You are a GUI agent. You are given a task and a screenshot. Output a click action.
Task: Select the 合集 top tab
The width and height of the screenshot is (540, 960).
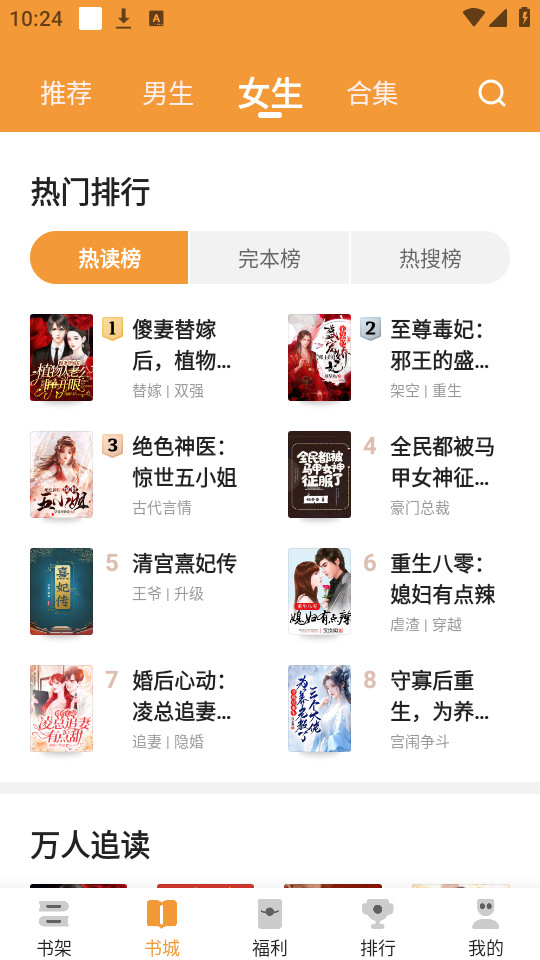click(x=372, y=94)
